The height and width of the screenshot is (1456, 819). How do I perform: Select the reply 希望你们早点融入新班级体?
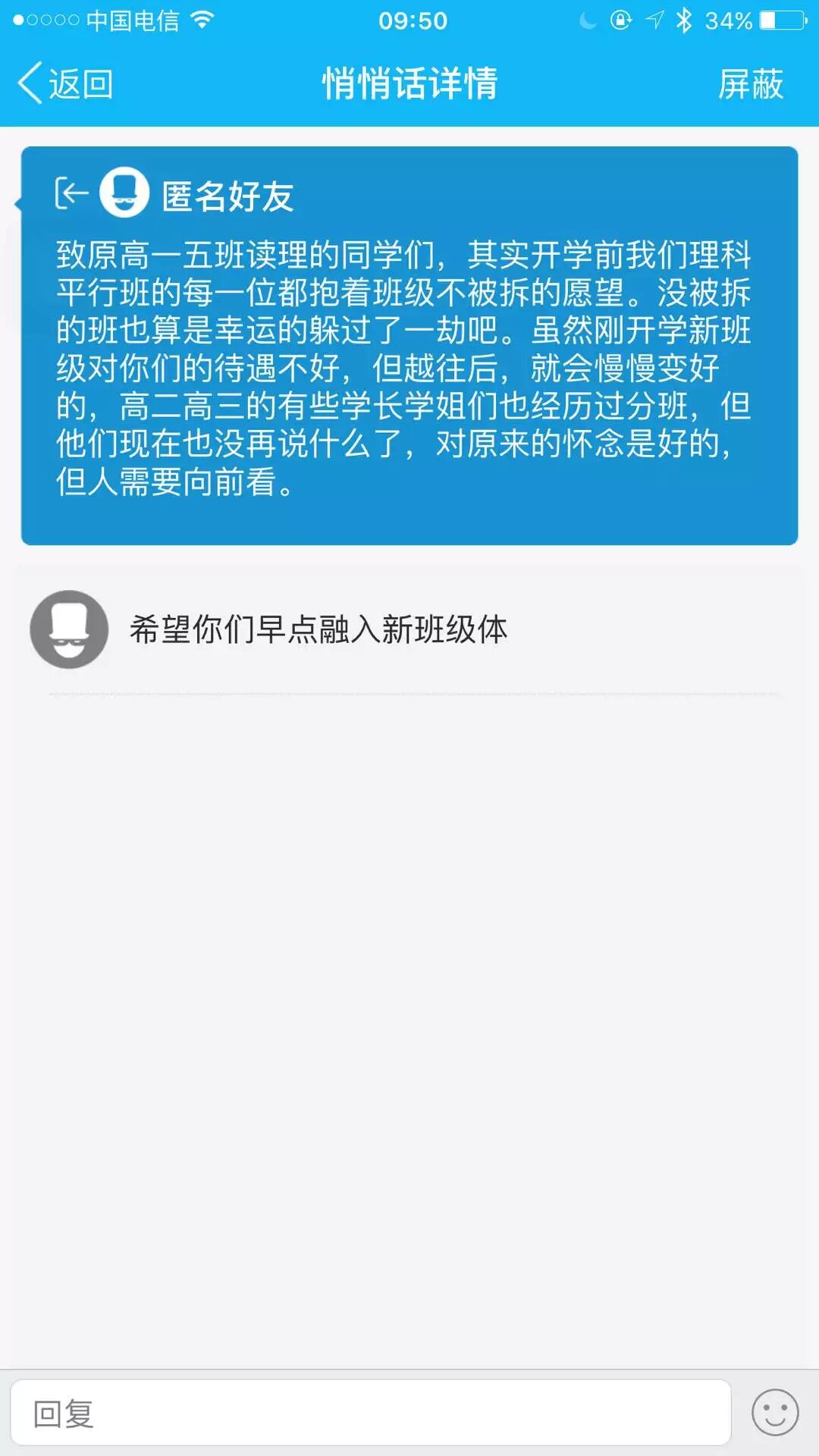pyautogui.click(x=318, y=629)
